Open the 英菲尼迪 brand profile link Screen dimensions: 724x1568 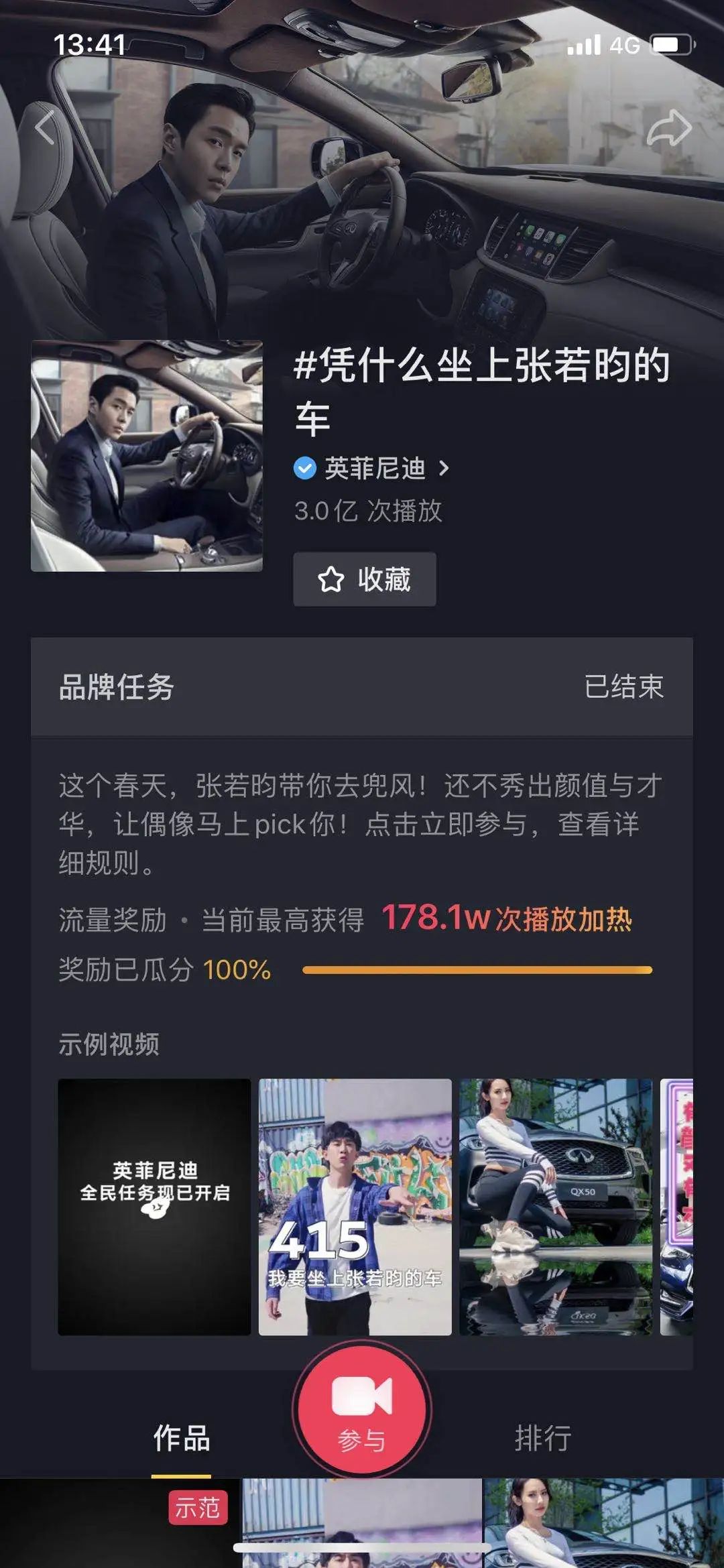tap(372, 468)
